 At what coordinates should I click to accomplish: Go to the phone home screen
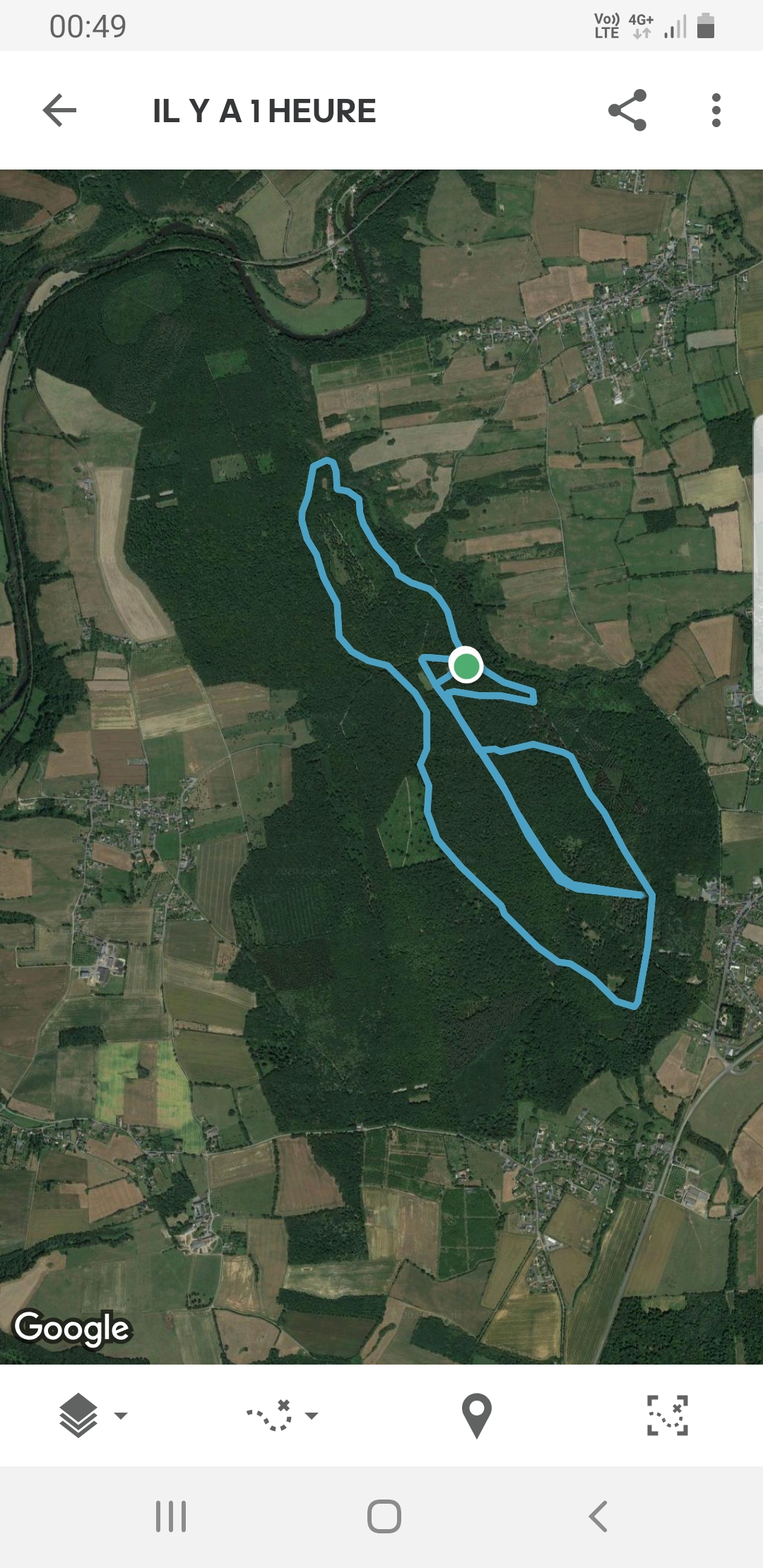tap(384, 1516)
